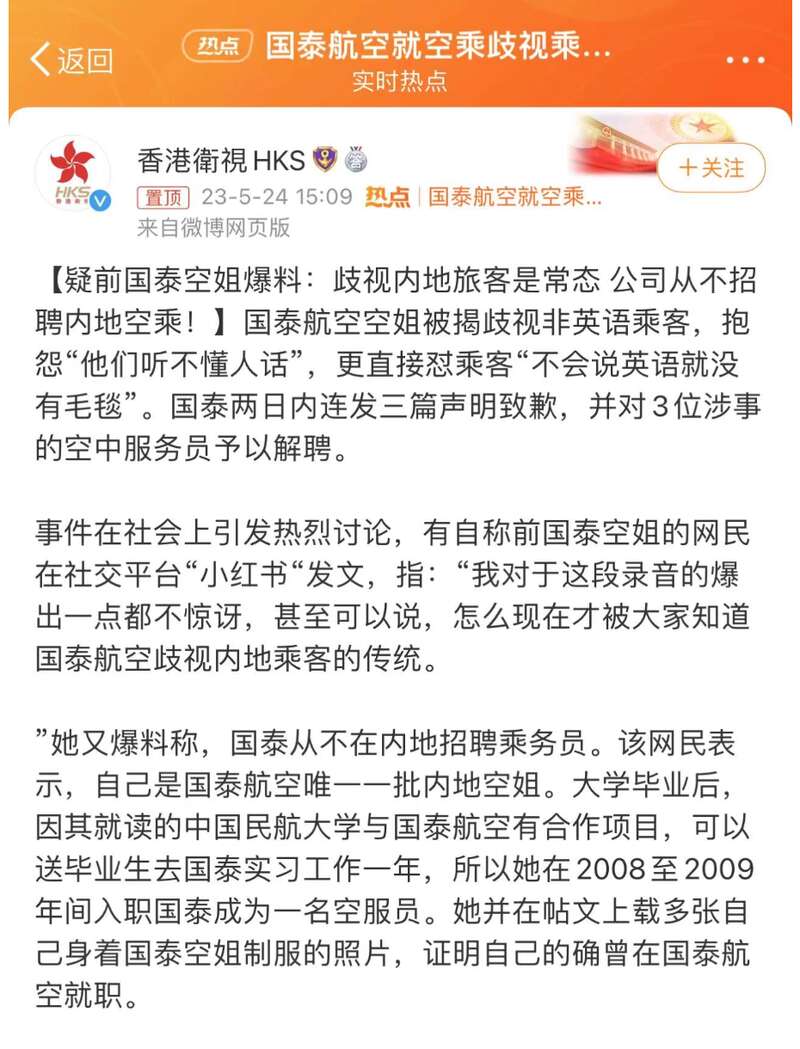Go back with the 返回 button
800x1049 pixels.
click(x=71, y=60)
